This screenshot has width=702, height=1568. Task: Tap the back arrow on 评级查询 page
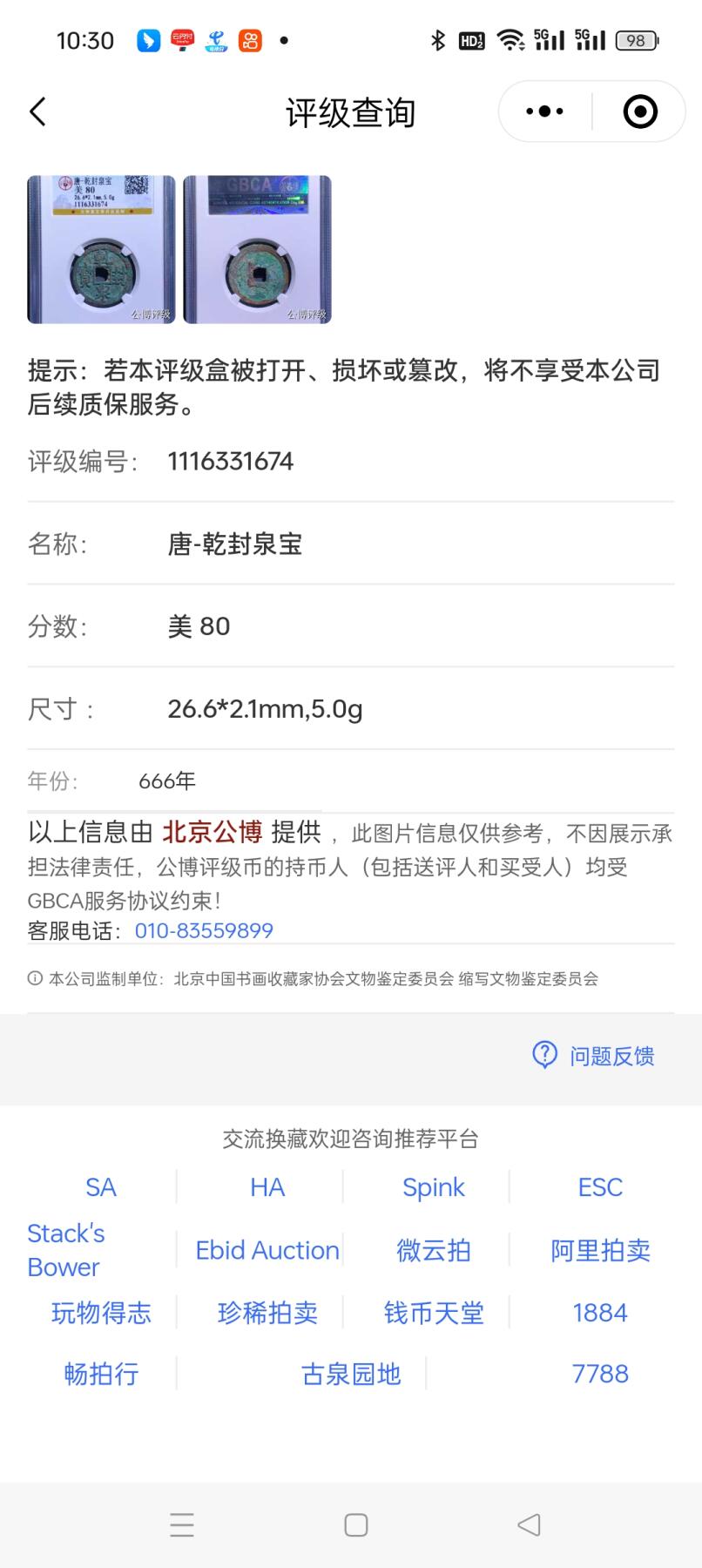[x=37, y=112]
